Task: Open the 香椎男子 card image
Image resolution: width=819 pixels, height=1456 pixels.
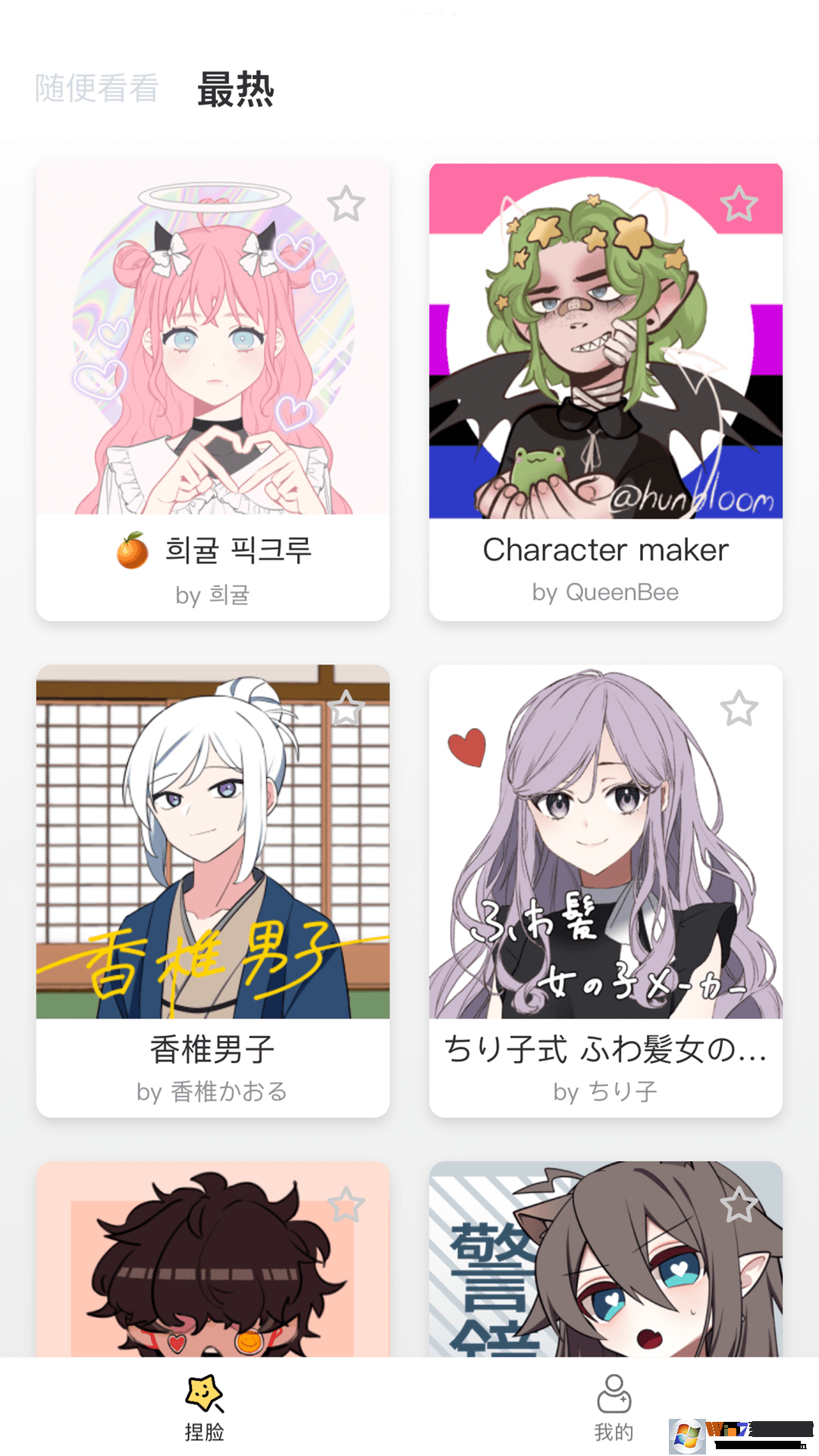Action: pyautogui.click(x=215, y=842)
